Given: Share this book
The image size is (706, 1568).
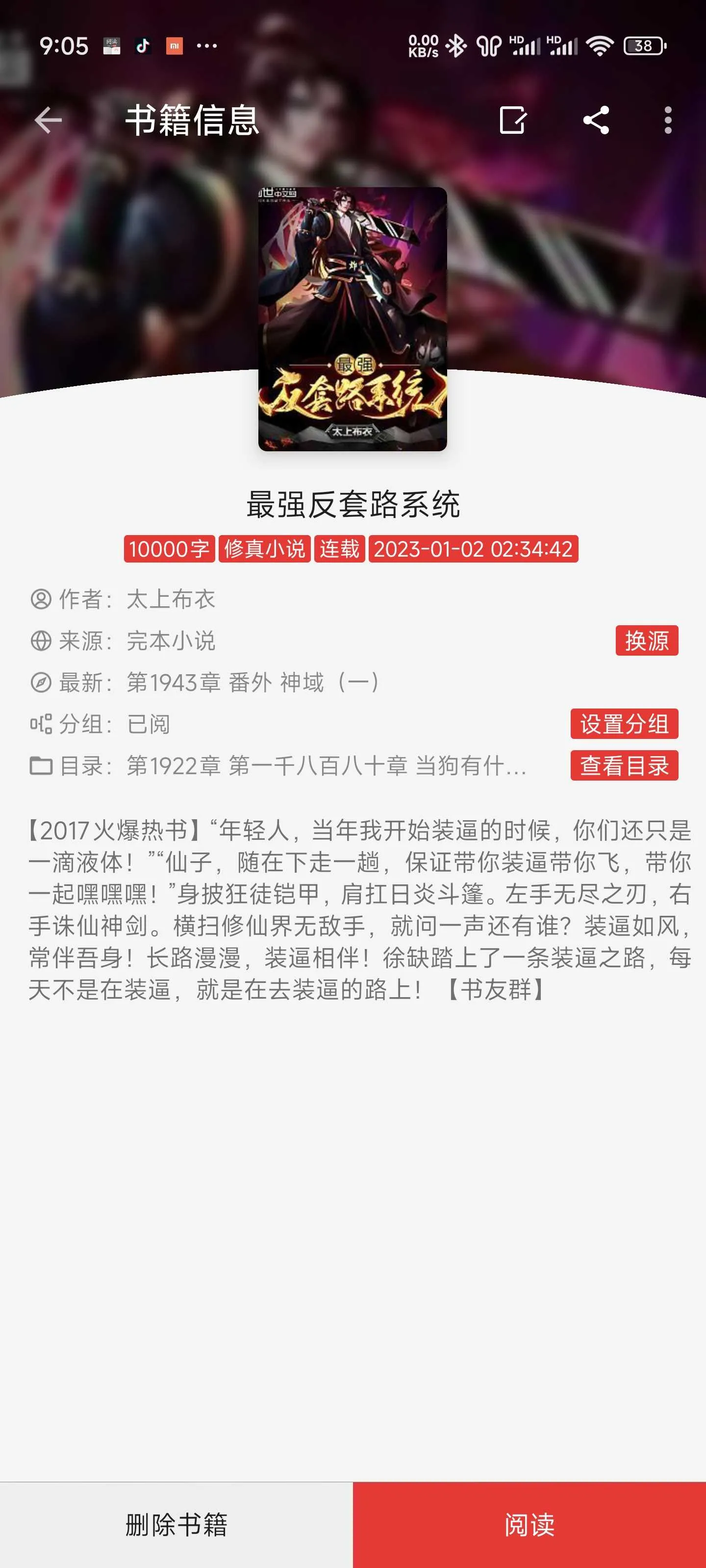Looking at the screenshot, I should point(596,120).
